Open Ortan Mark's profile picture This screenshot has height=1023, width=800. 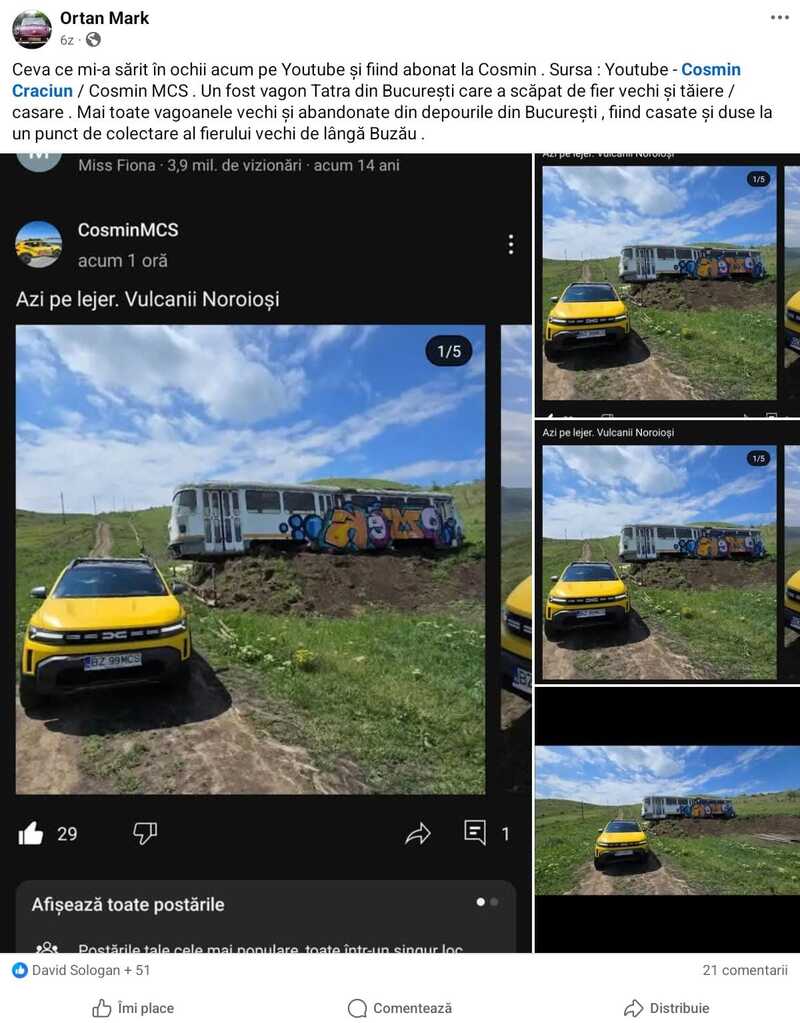point(32,29)
